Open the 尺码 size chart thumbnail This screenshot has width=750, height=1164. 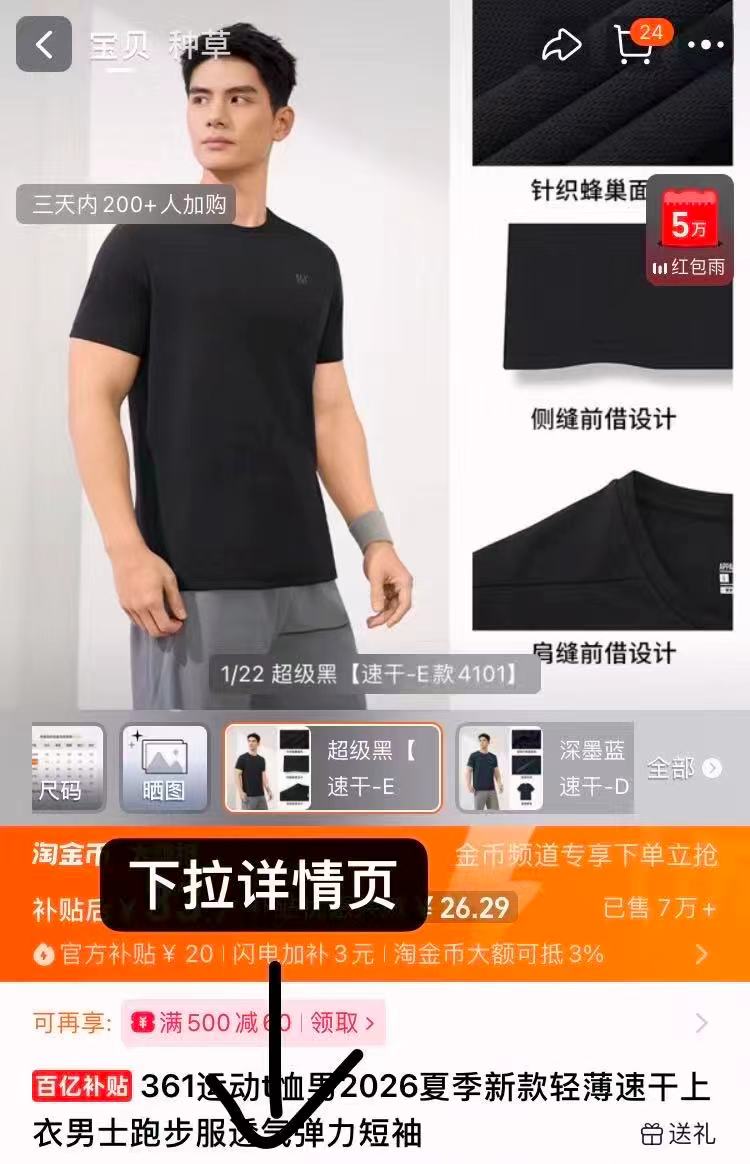click(x=66, y=767)
